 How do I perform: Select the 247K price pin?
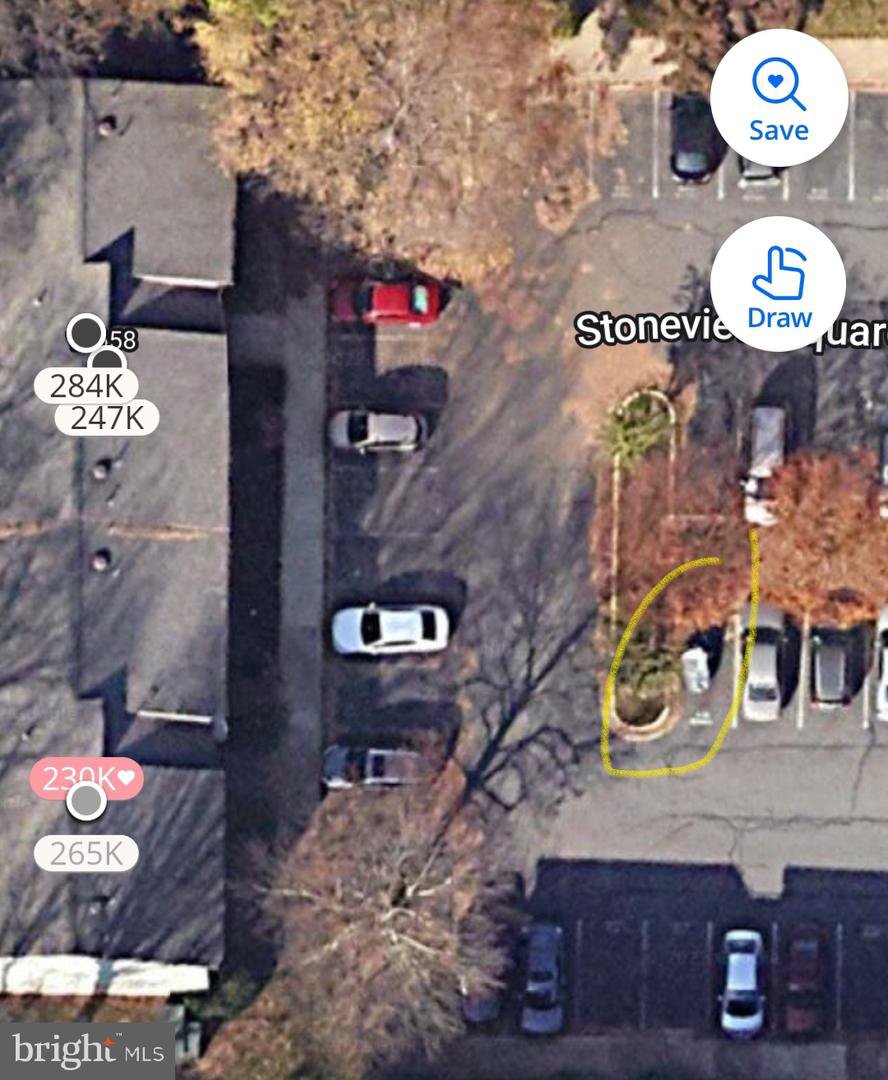107,417
